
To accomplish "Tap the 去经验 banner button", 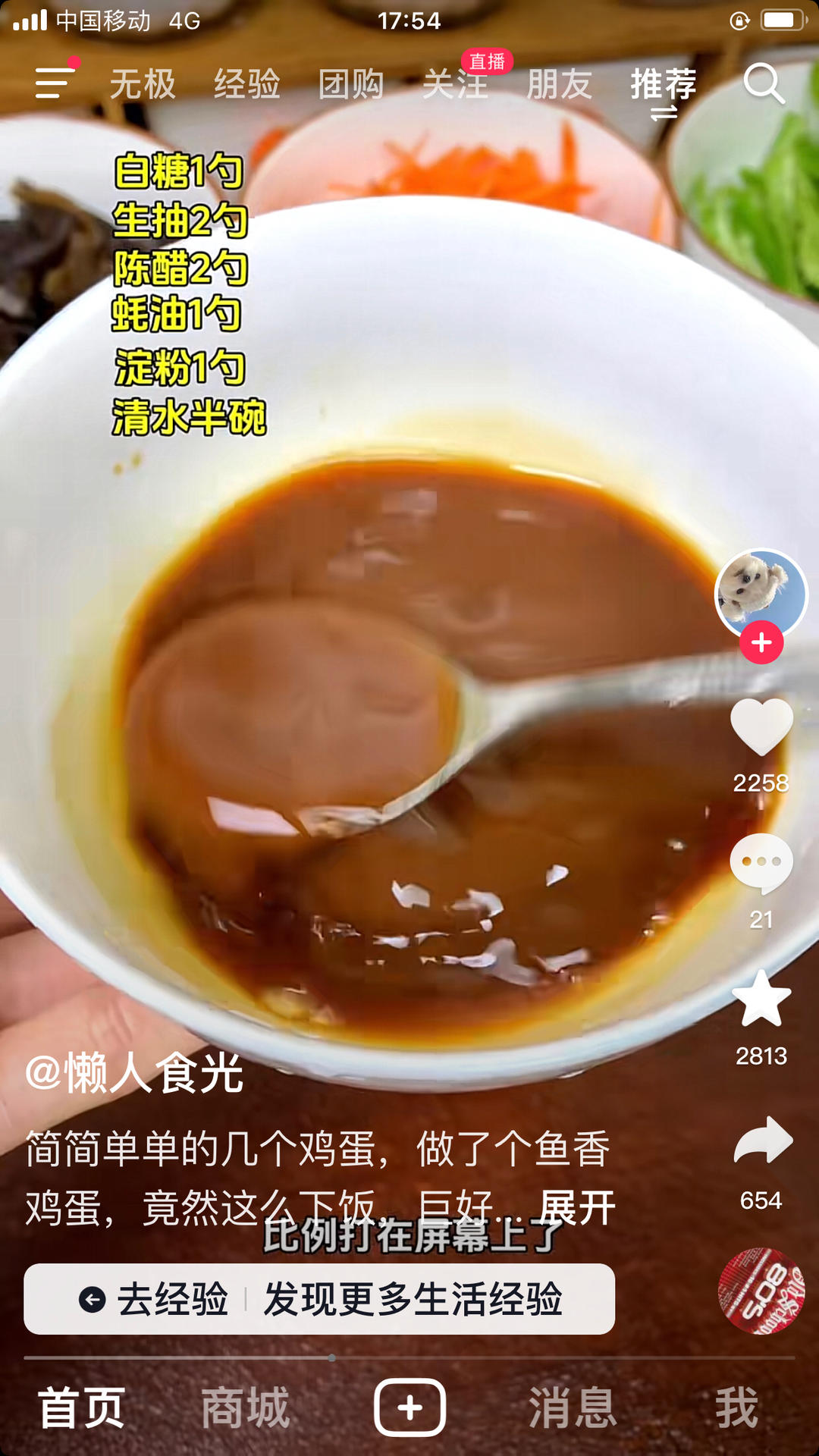I will pos(155,1300).
